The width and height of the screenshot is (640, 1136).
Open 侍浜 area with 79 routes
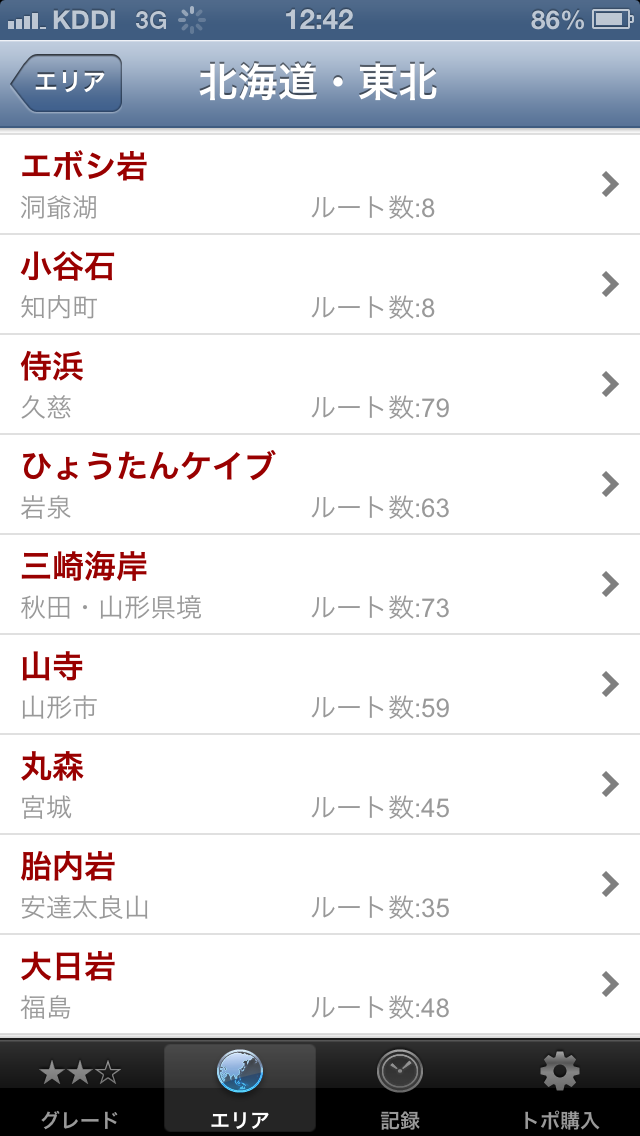point(320,385)
